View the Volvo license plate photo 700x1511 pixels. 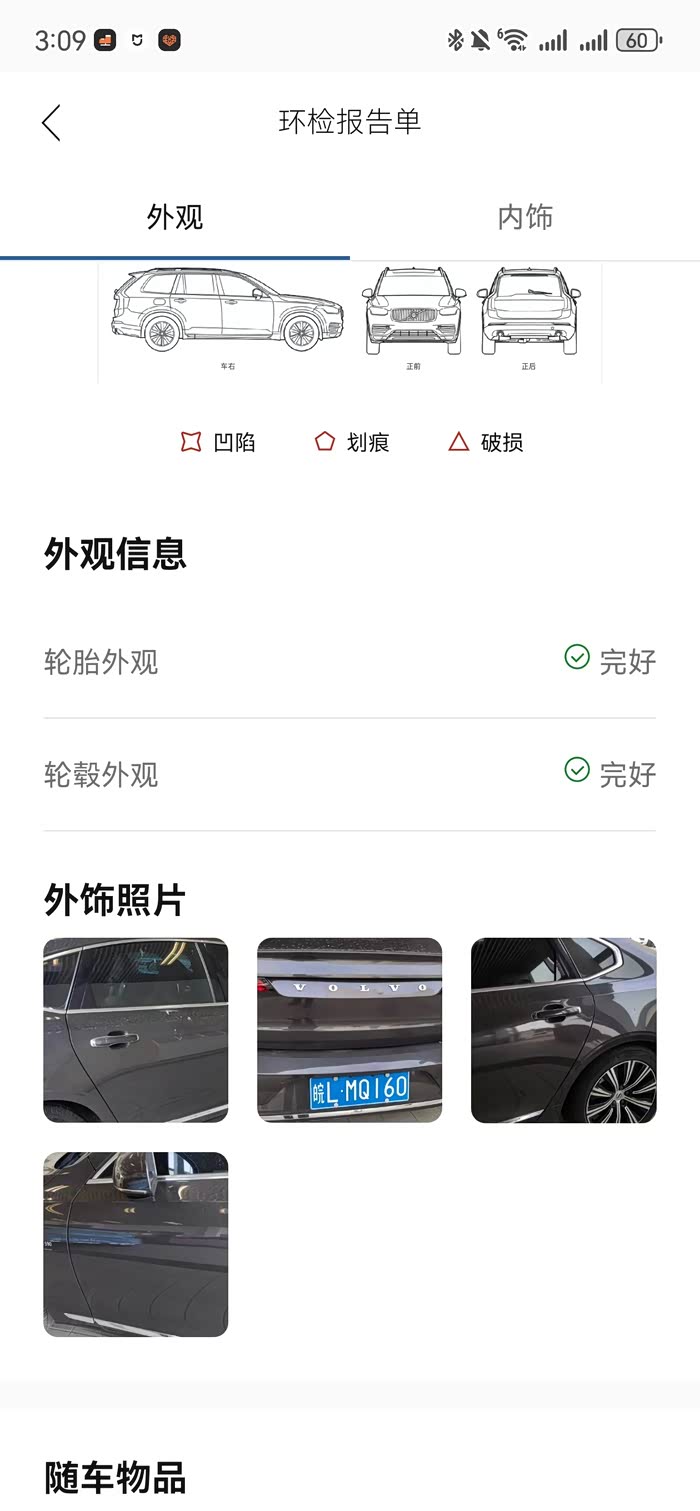click(x=349, y=1030)
